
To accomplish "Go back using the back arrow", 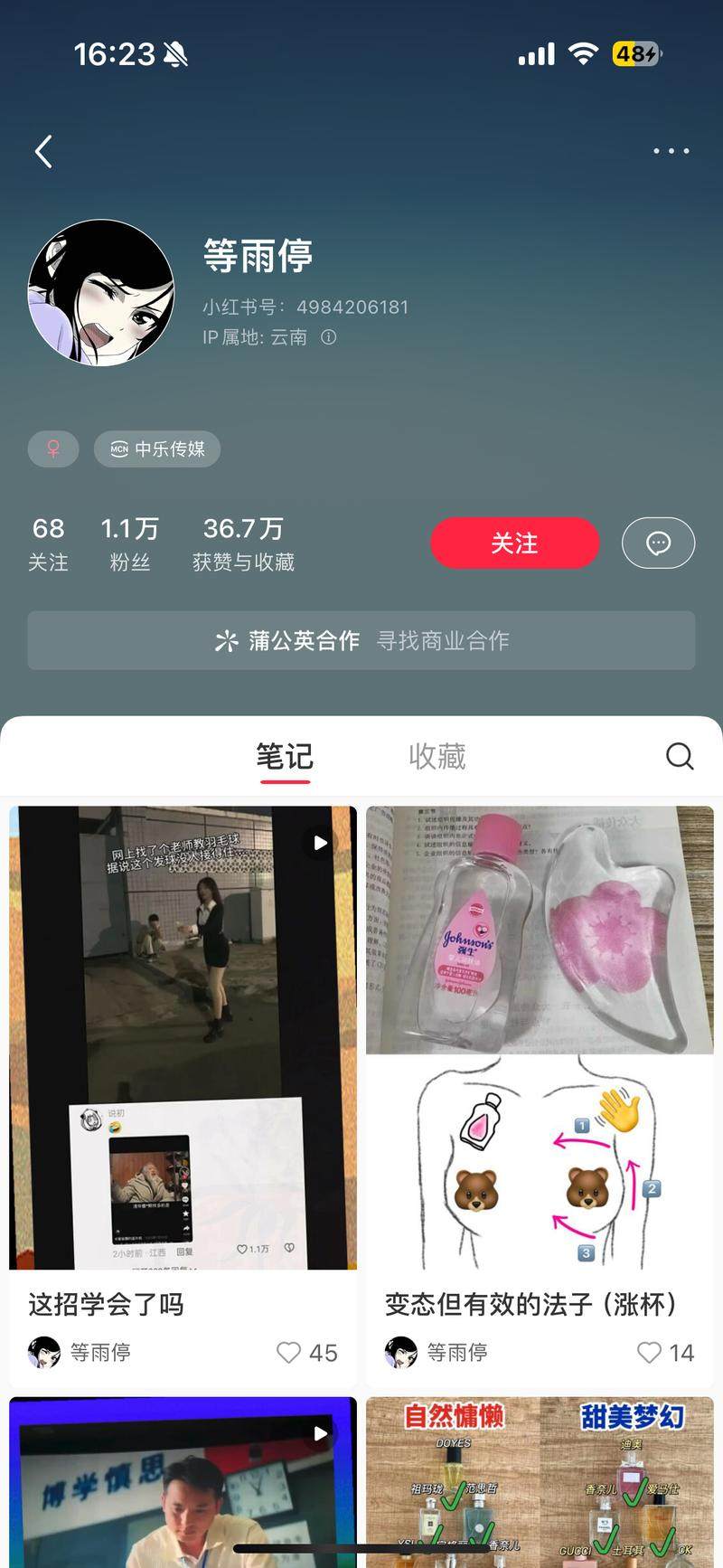I will coord(43,151).
